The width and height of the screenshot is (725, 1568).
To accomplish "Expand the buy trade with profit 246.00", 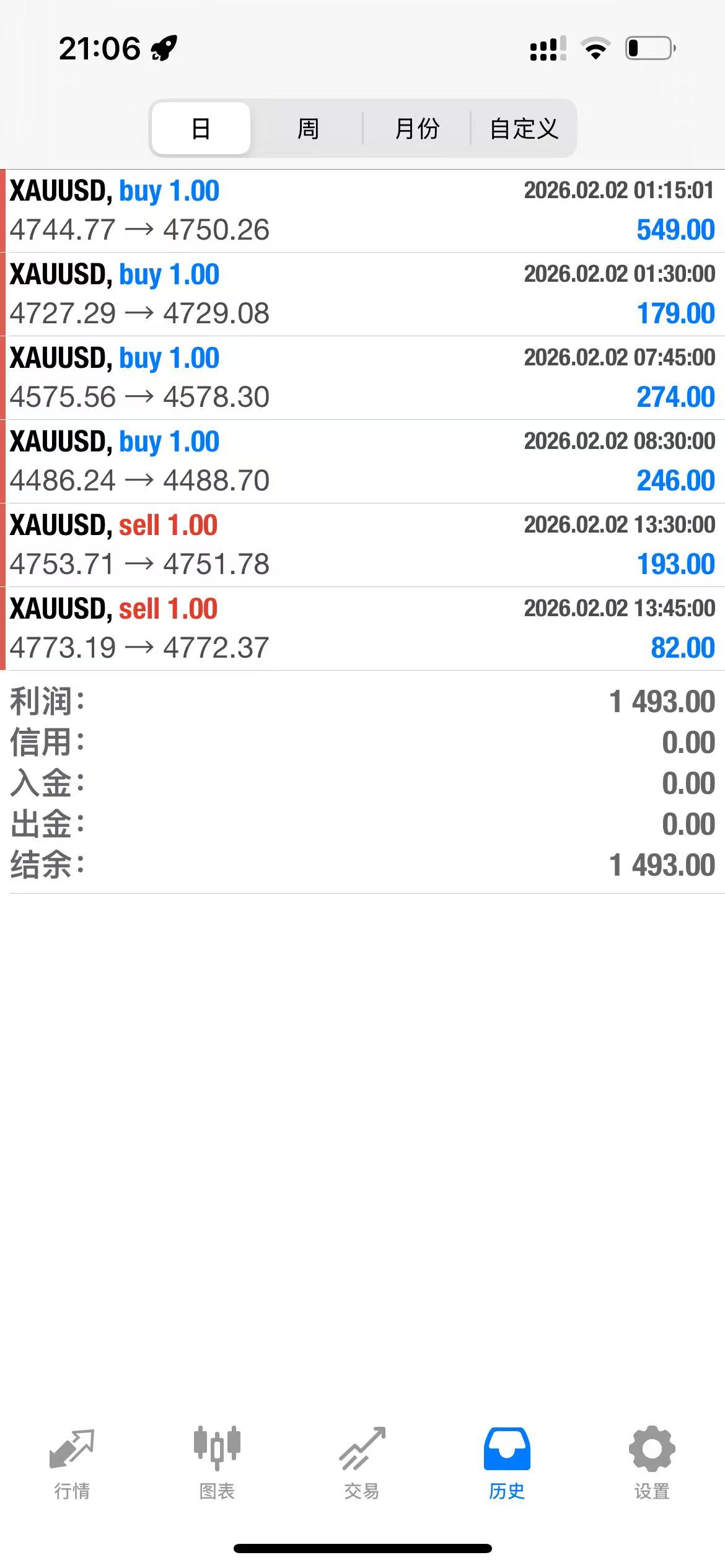I will pyautogui.click(x=362, y=461).
